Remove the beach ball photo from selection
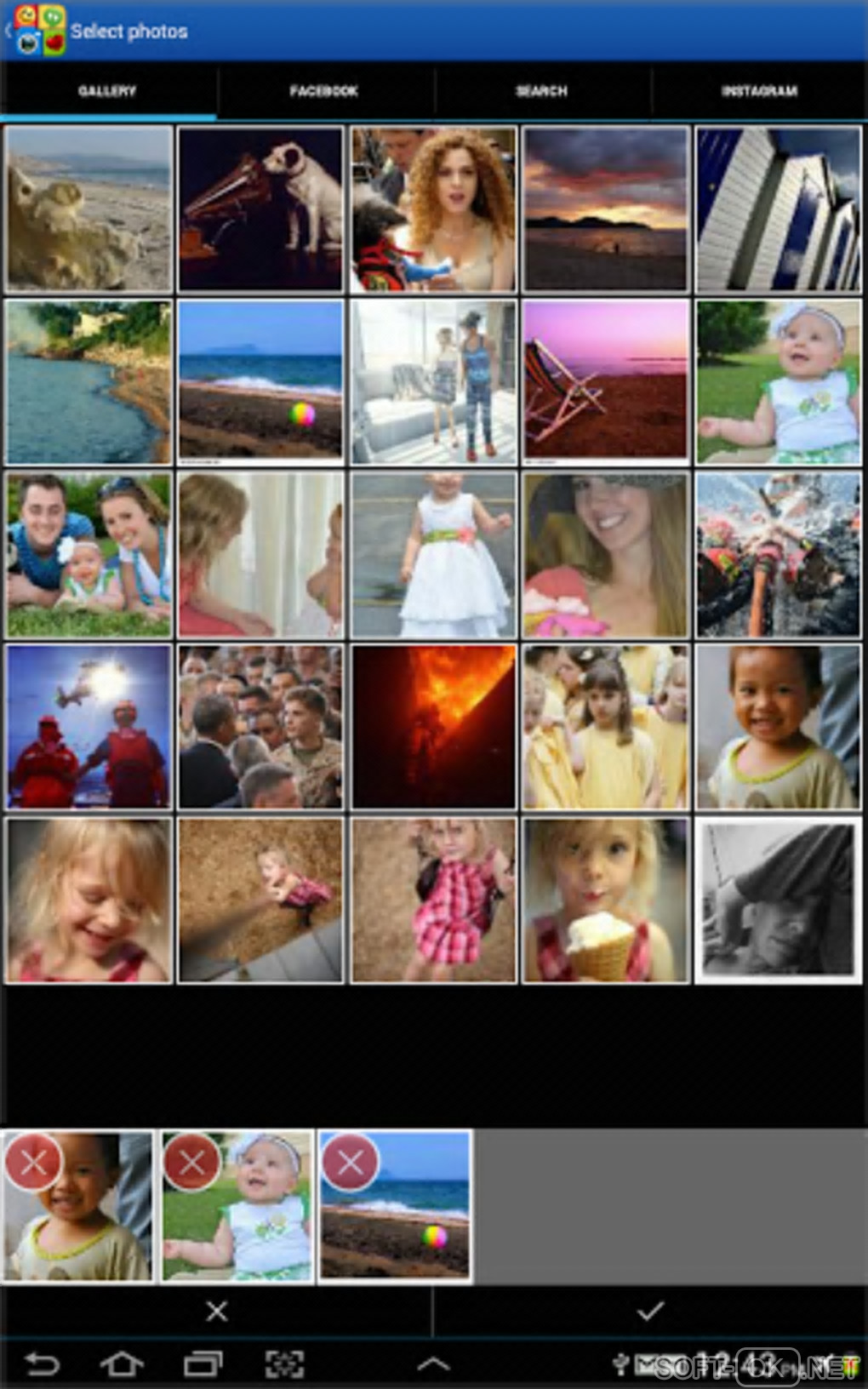 pyautogui.click(x=351, y=1163)
